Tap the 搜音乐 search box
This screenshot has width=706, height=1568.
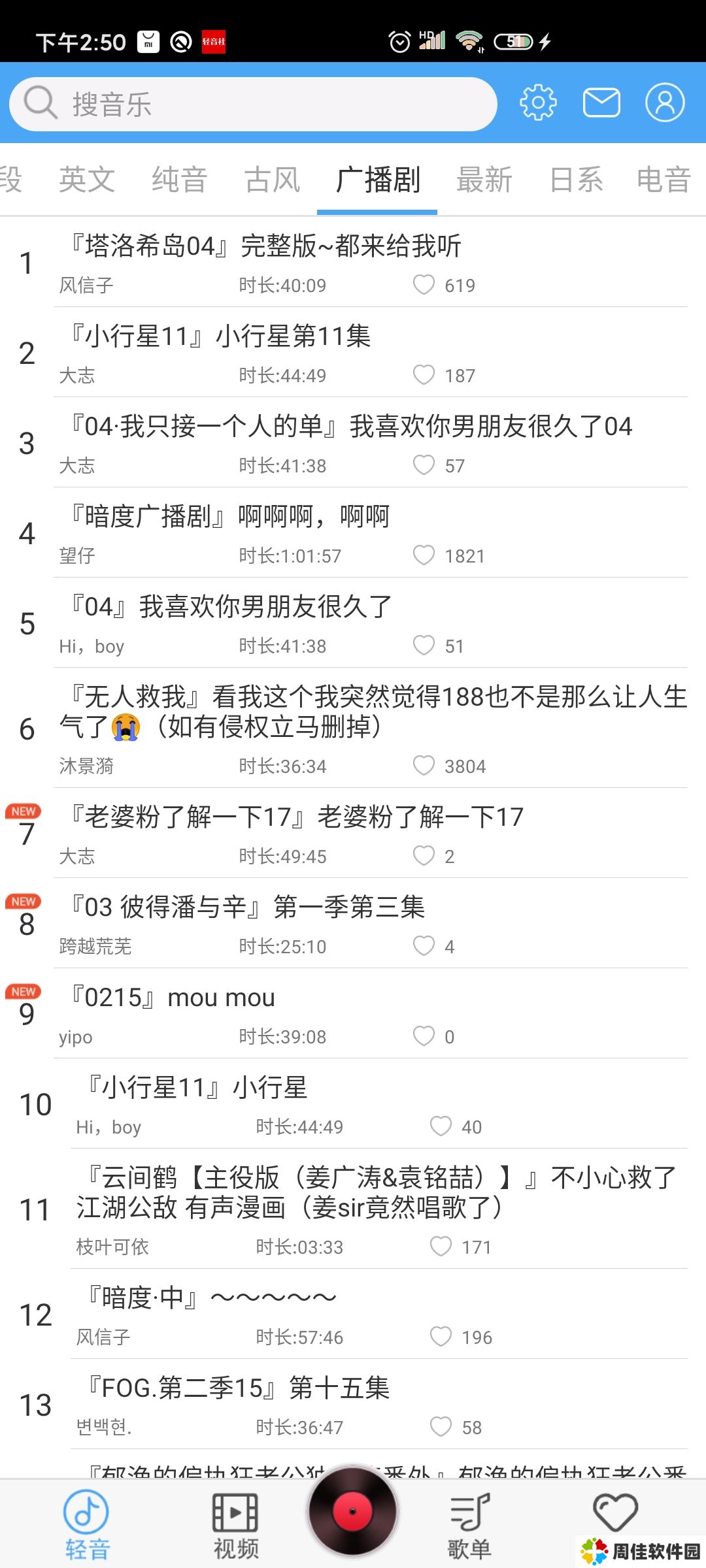[252, 104]
